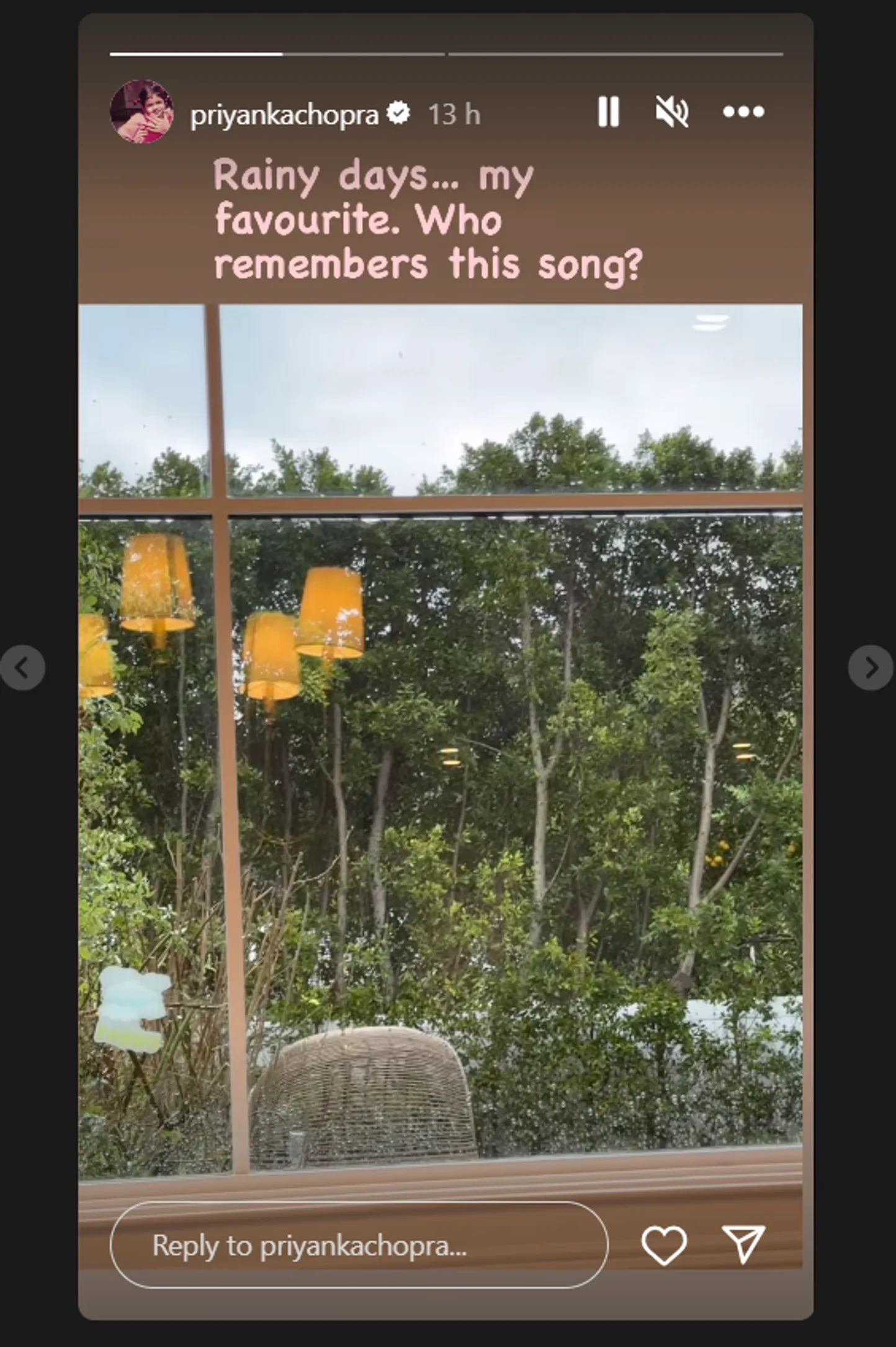
Task: Unmute the story audio
Action: click(x=672, y=112)
